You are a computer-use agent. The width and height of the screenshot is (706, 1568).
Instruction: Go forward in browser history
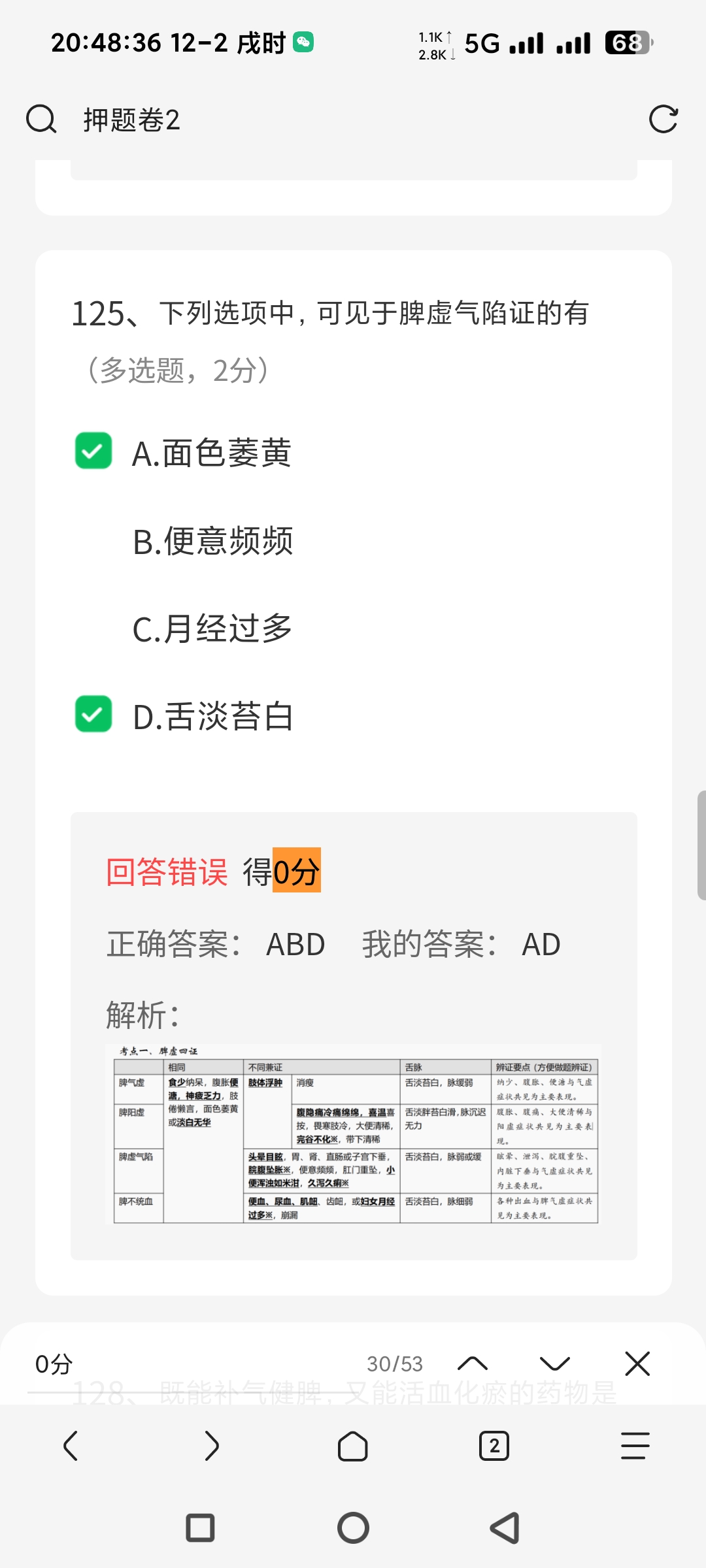[x=212, y=1446]
